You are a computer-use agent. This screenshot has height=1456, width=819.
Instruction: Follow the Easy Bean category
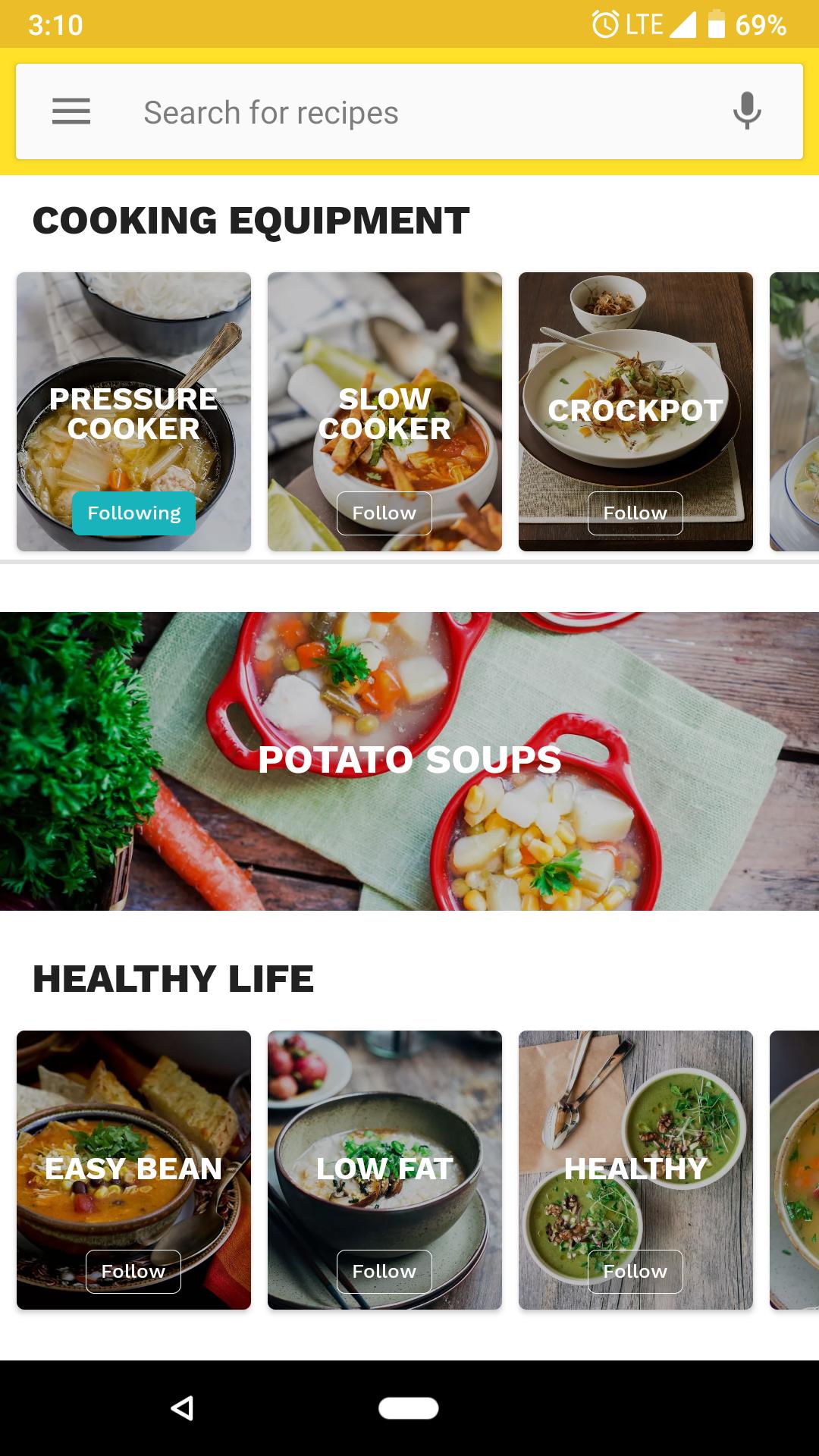(x=133, y=1272)
